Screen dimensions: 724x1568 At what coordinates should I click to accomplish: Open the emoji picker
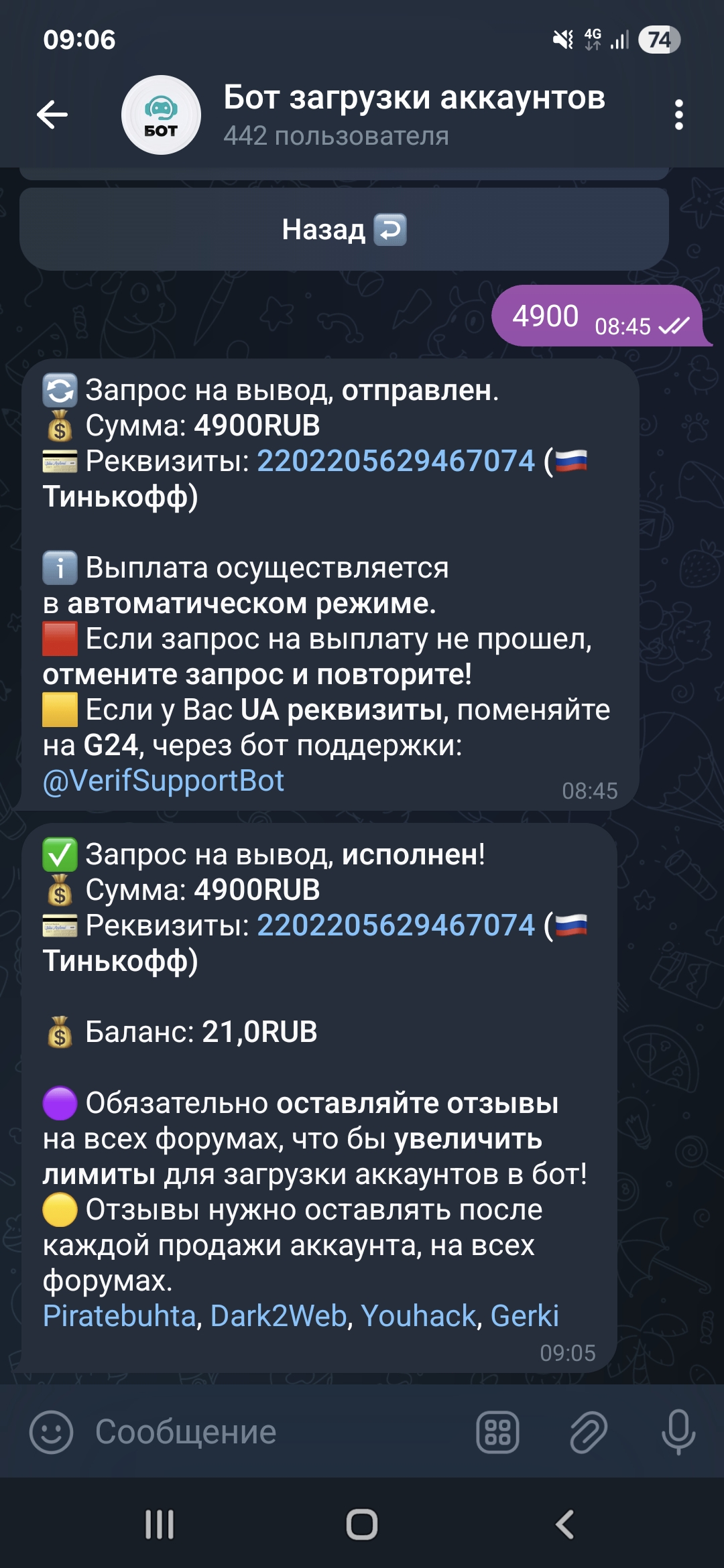(x=51, y=1432)
